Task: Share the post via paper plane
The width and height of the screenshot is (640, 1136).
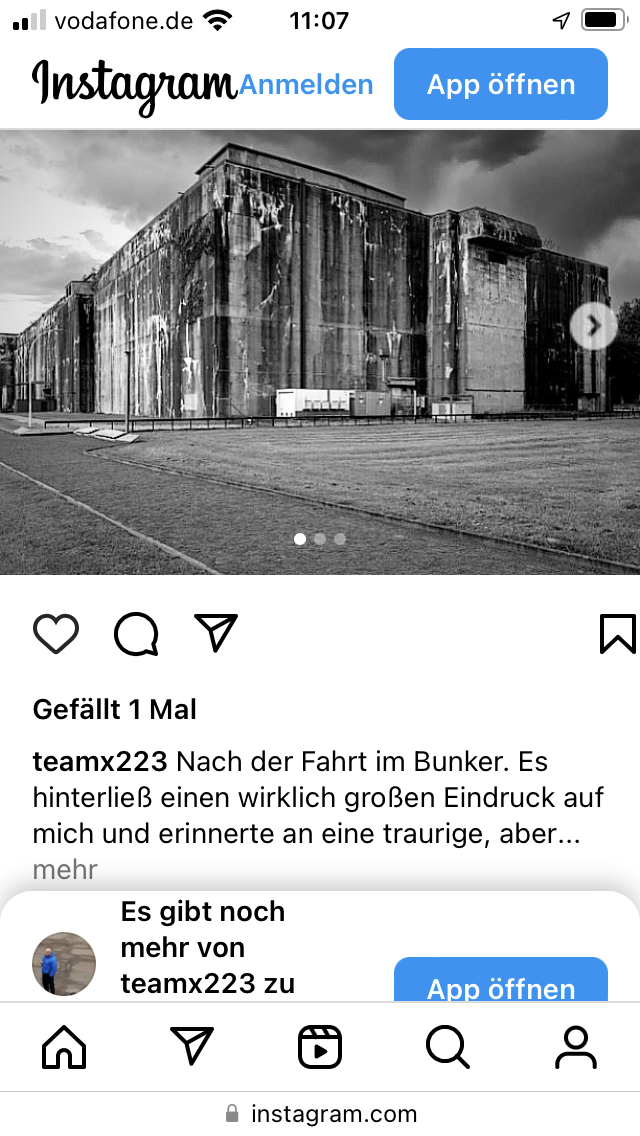Action: [216, 632]
